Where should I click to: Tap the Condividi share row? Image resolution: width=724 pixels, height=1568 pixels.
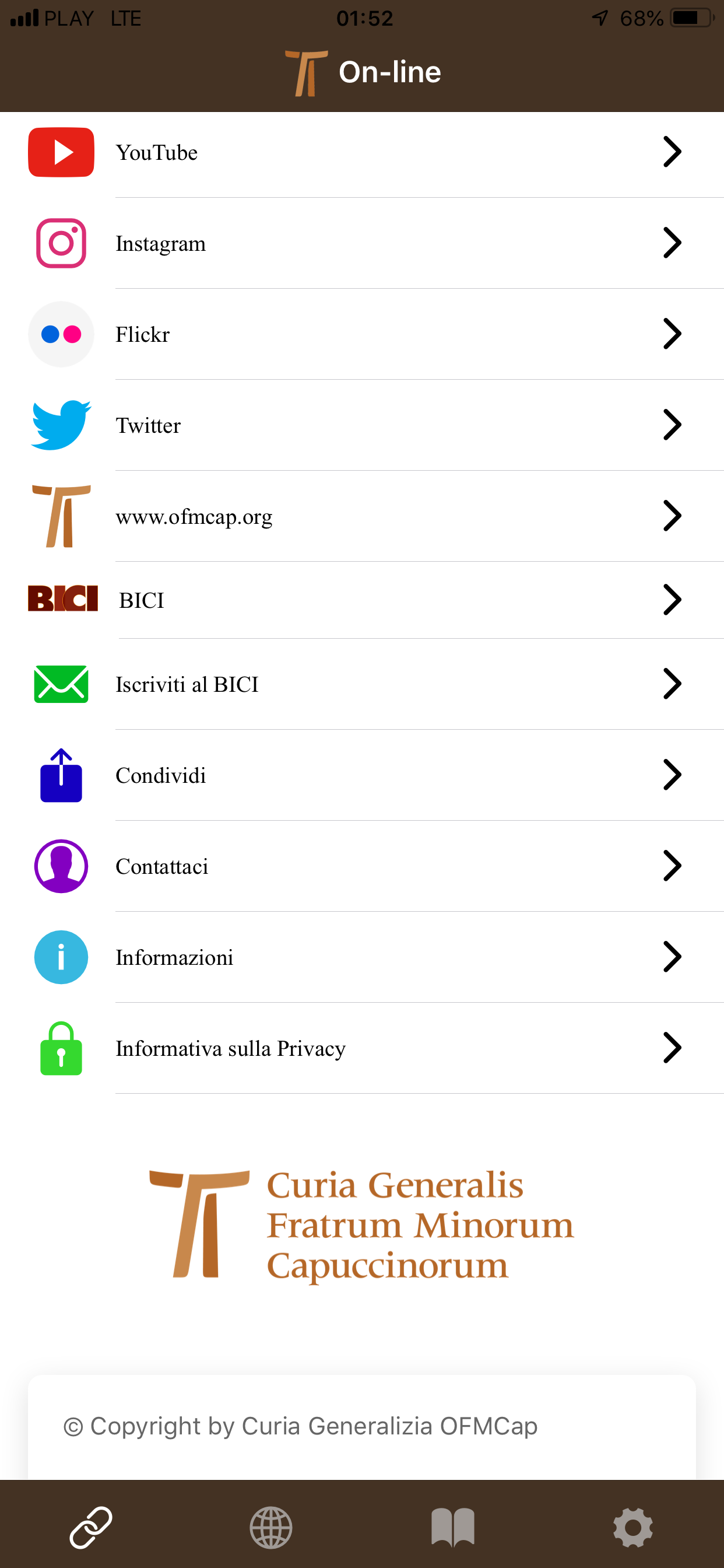click(x=361, y=775)
